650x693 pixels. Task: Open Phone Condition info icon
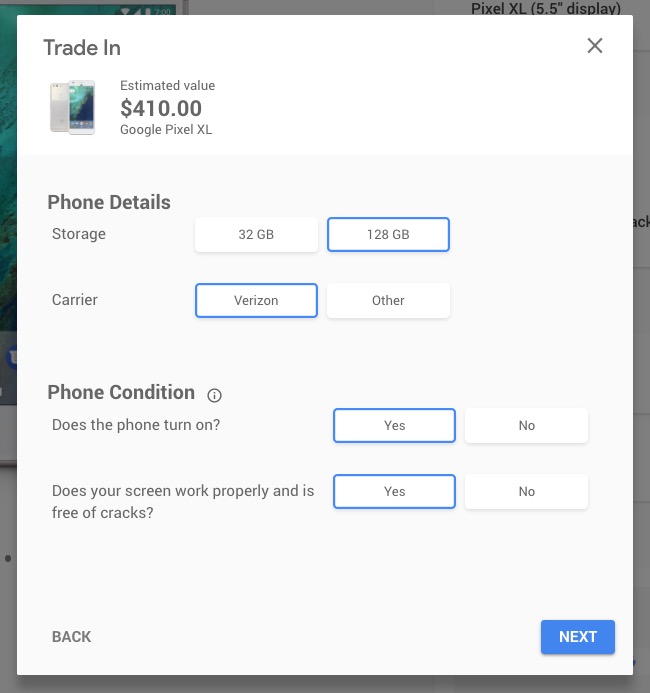click(x=214, y=394)
